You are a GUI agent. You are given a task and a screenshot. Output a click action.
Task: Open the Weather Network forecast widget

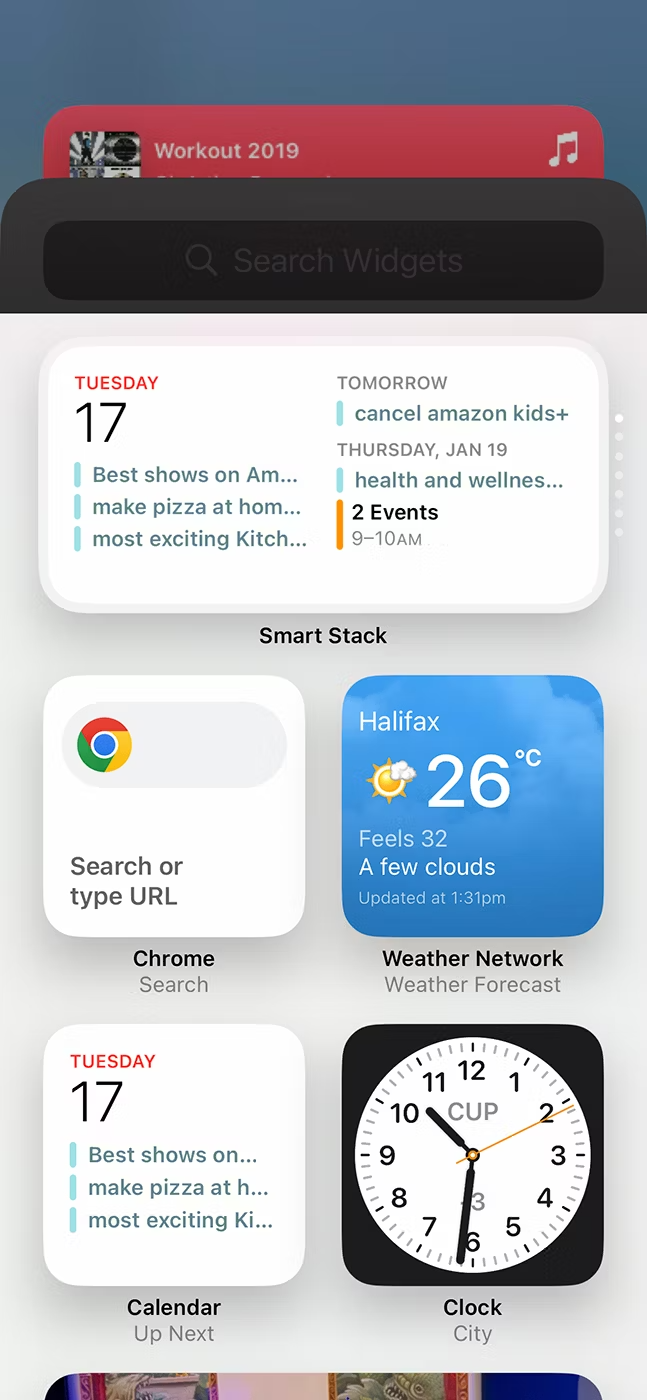coord(472,806)
